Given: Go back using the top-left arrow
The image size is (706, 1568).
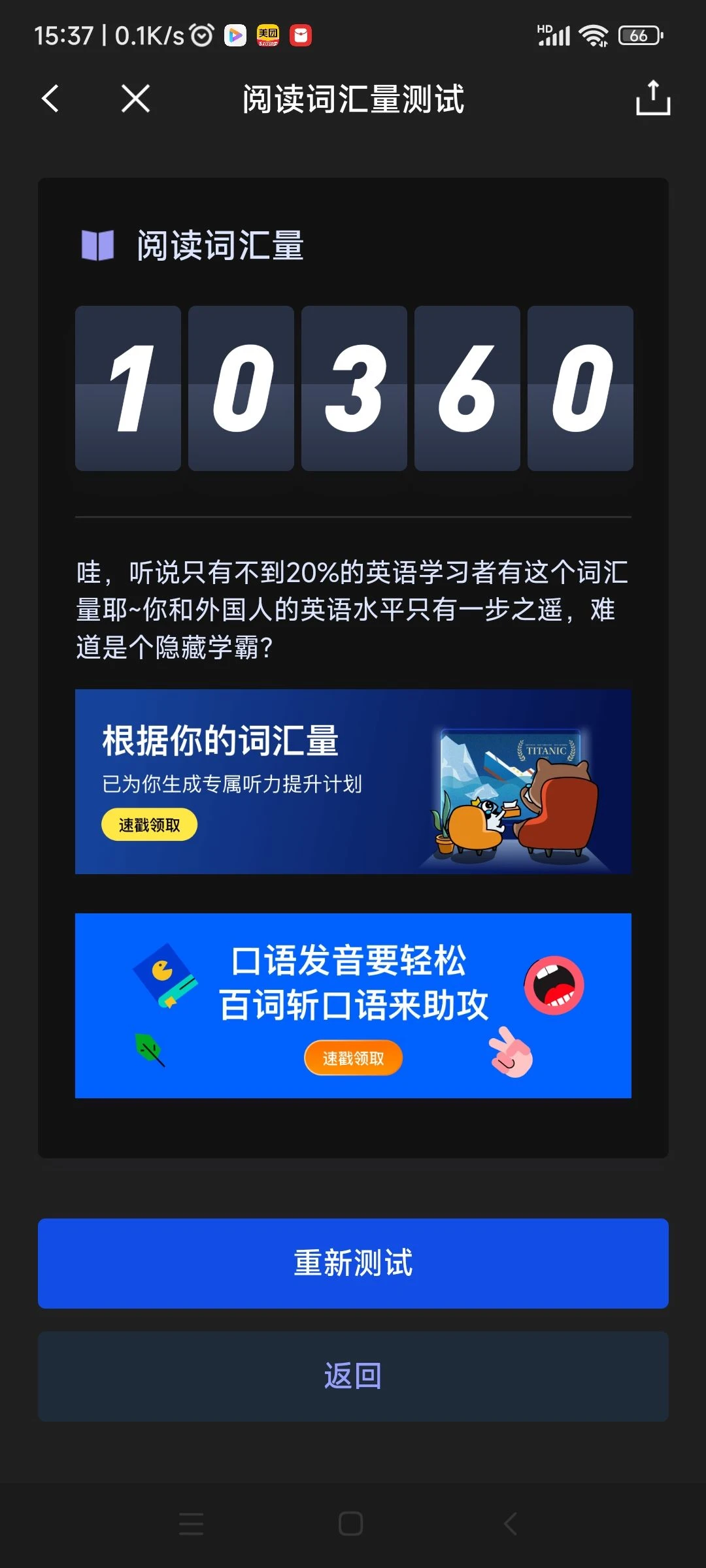Looking at the screenshot, I should (50, 99).
